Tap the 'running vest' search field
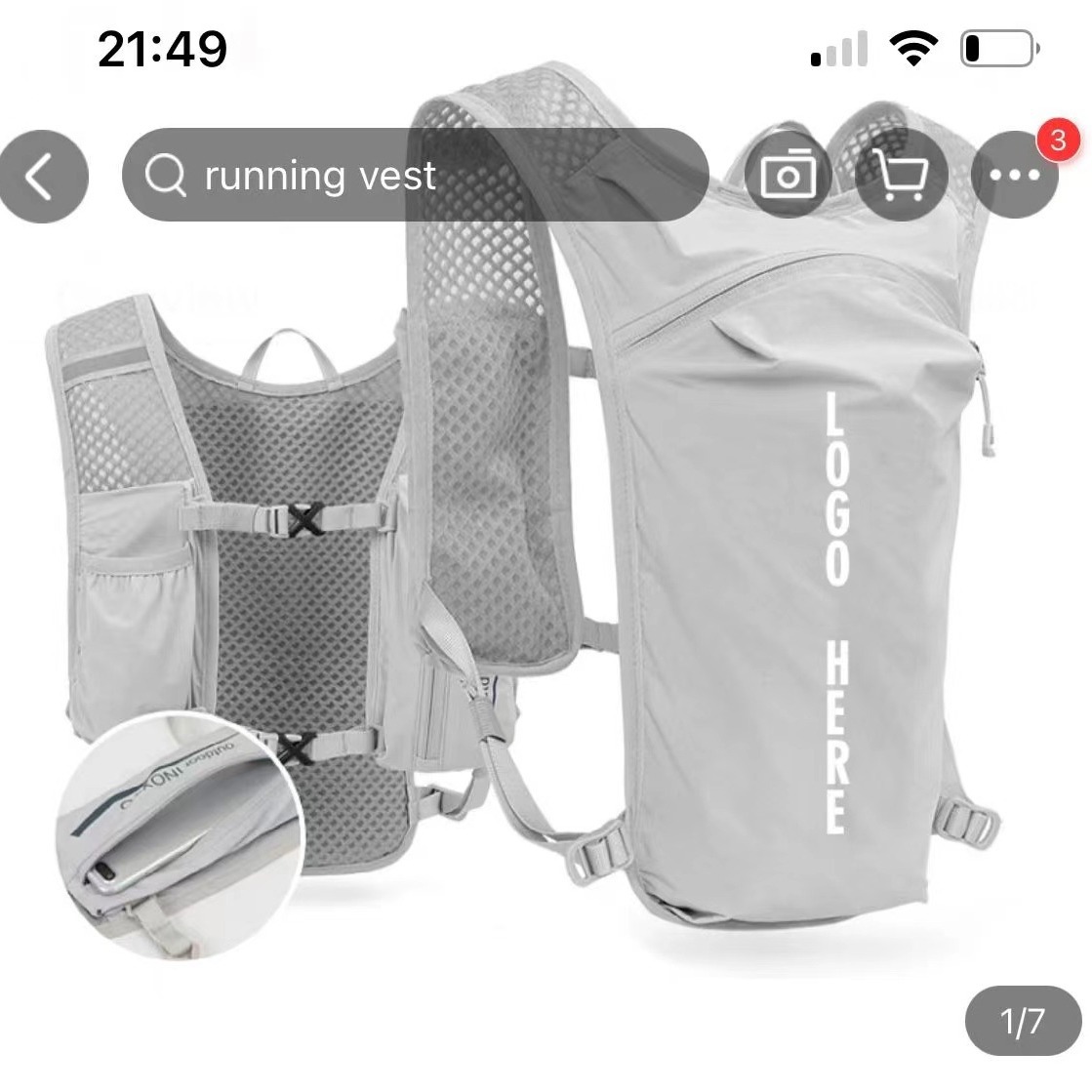The width and height of the screenshot is (1092, 1092). coord(415,176)
